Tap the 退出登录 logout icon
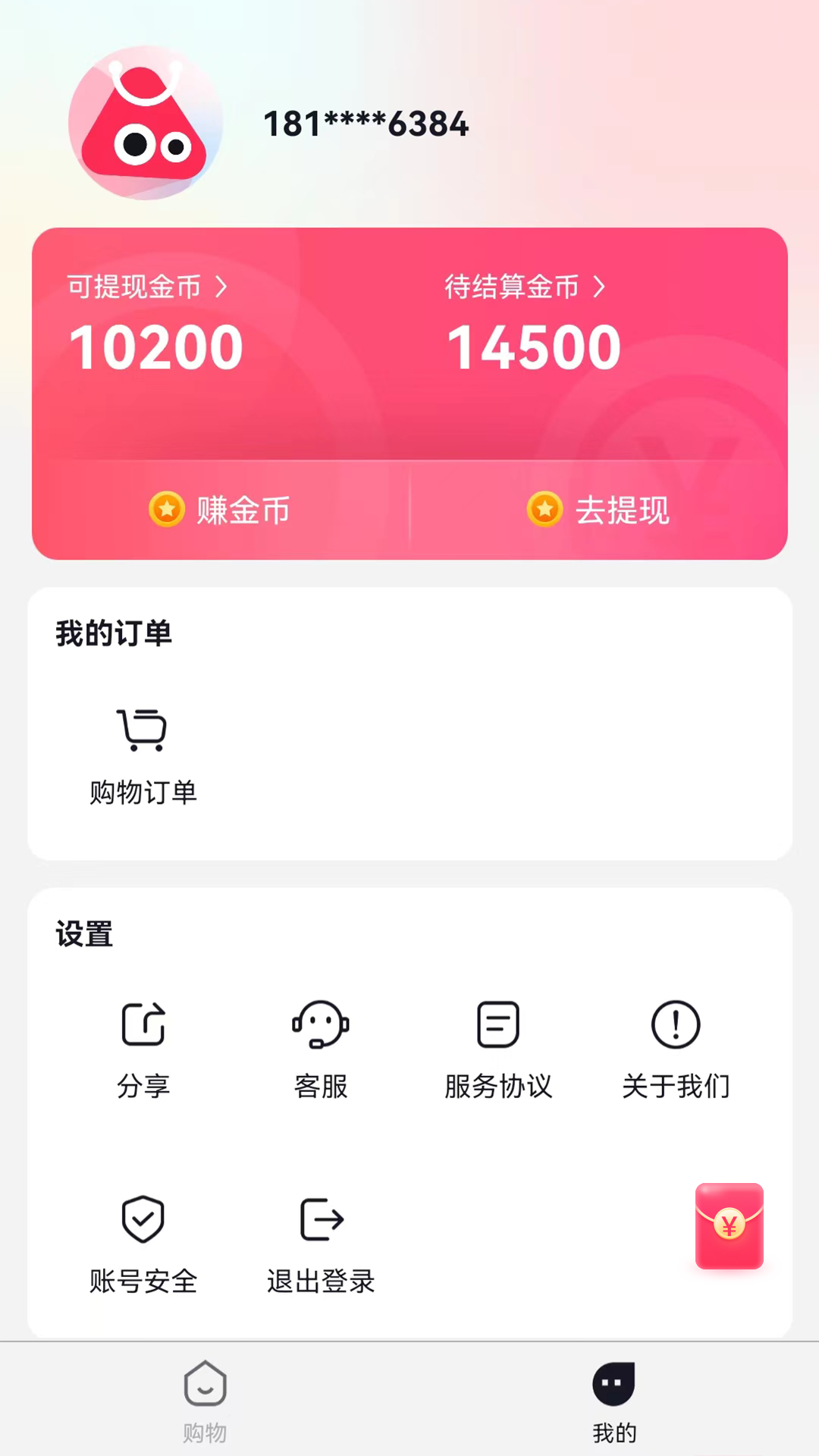The height and width of the screenshot is (1456, 819). click(x=320, y=1219)
